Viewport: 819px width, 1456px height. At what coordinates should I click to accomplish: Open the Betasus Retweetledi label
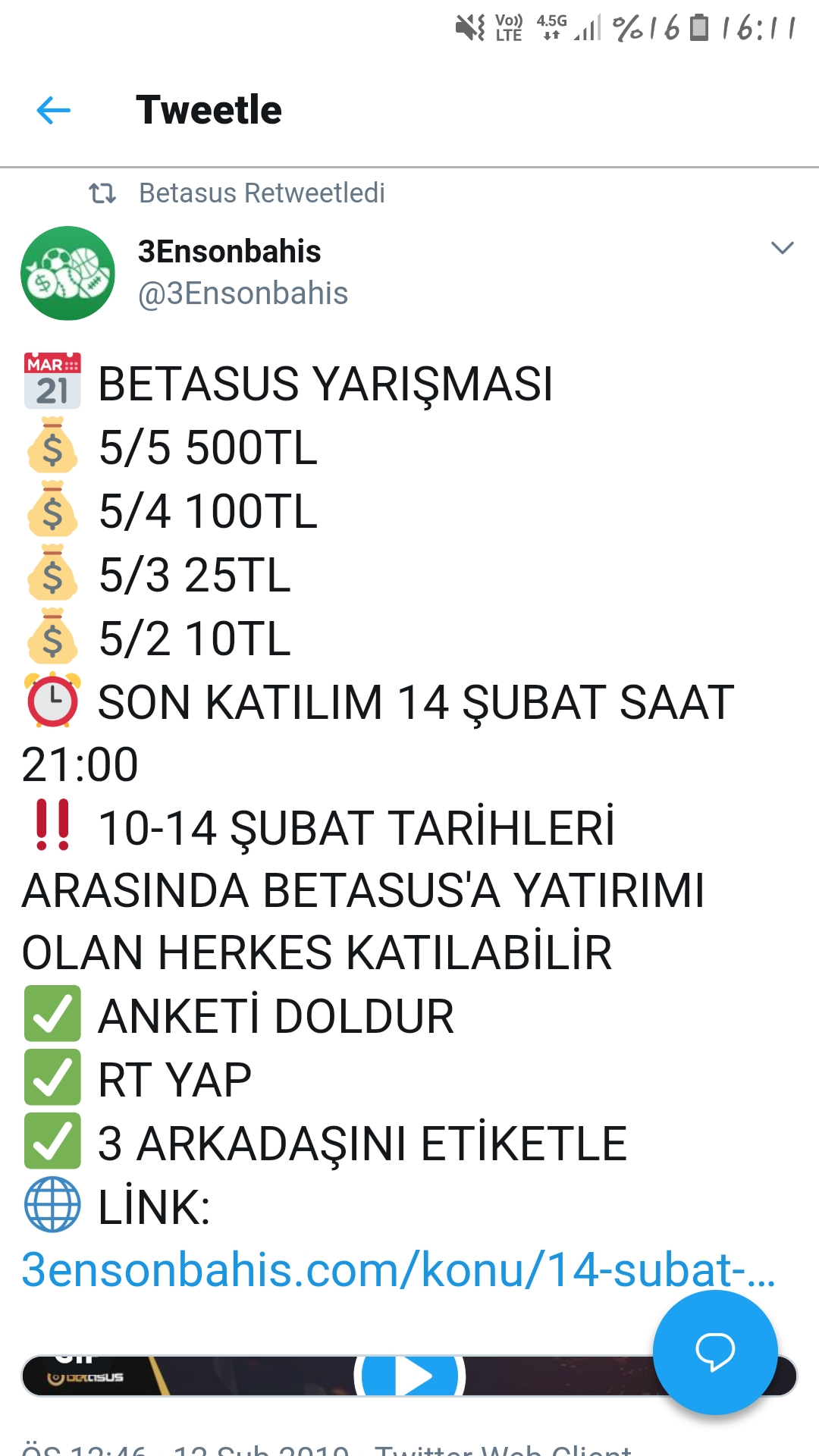(x=262, y=193)
